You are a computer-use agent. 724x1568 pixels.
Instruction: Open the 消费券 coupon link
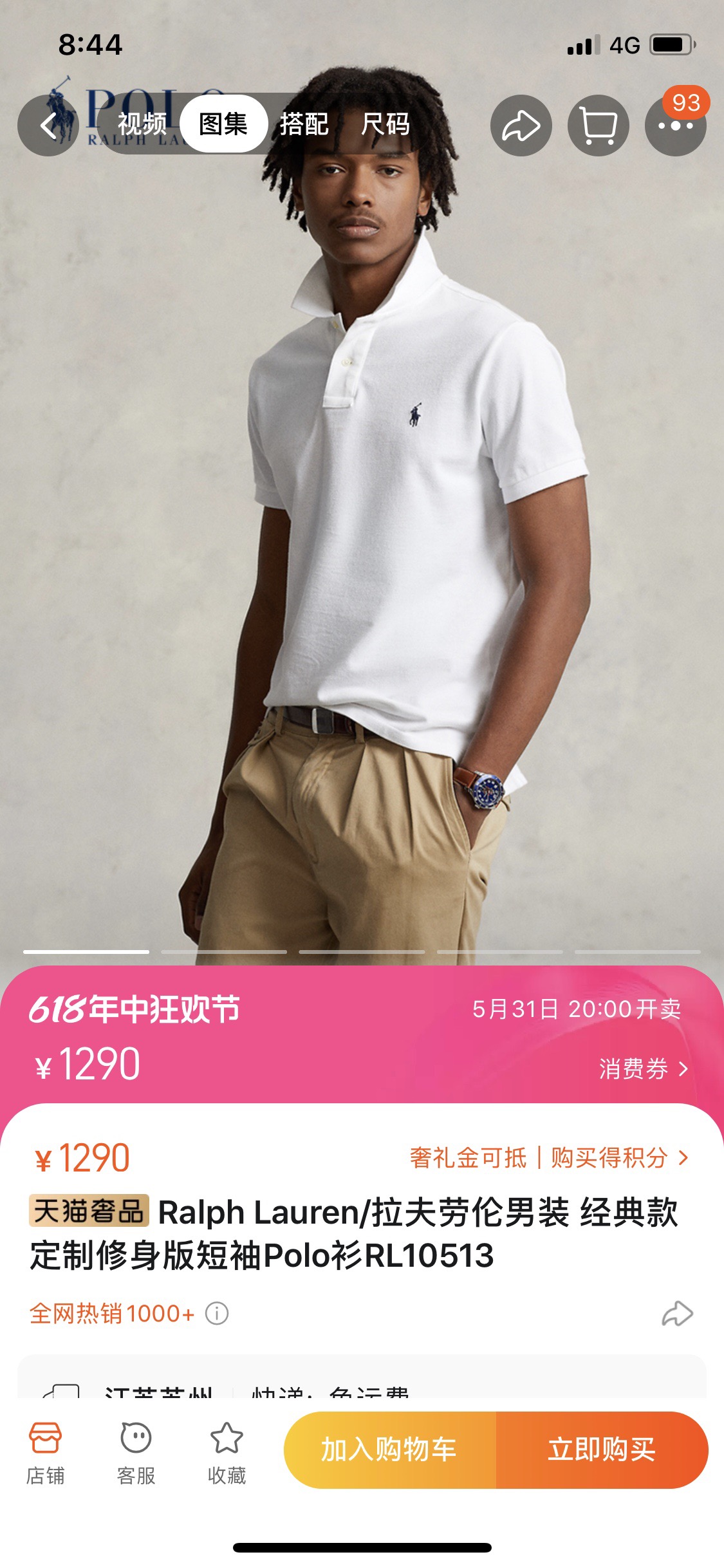tap(644, 1069)
